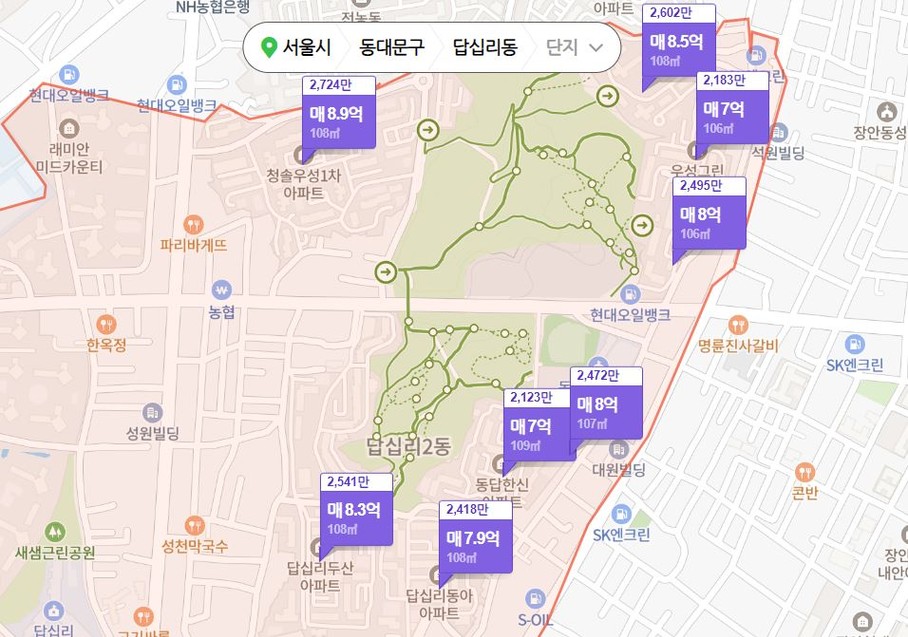Change the district 동대문구
Image resolution: width=908 pixels, height=637 pixels.
(x=392, y=47)
